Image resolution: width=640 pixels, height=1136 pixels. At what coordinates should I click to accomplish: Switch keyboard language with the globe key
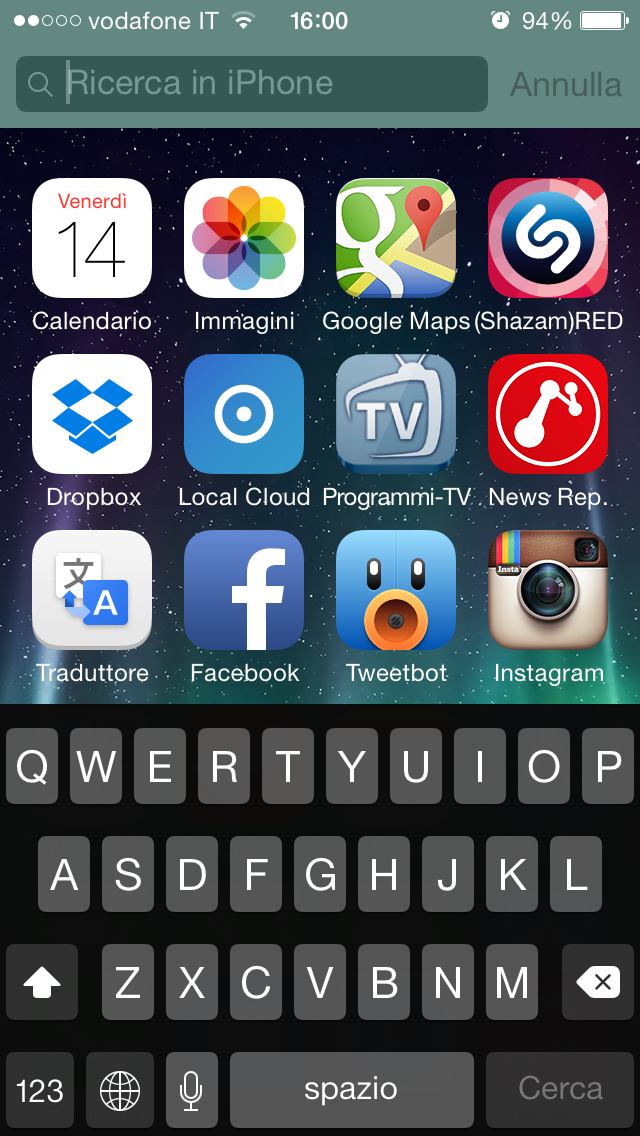pyautogui.click(x=120, y=1090)
